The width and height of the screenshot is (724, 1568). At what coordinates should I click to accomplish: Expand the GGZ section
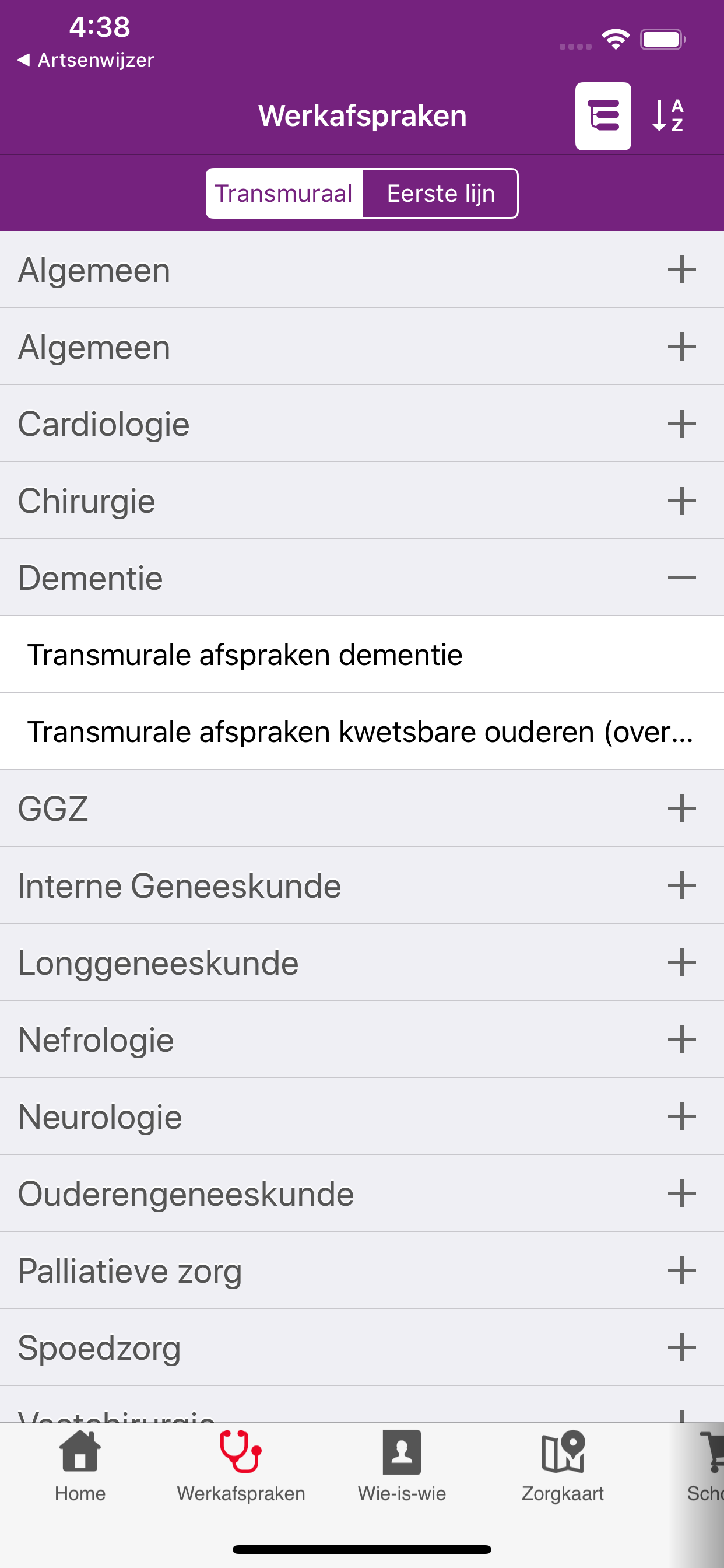tap(362, 808)
